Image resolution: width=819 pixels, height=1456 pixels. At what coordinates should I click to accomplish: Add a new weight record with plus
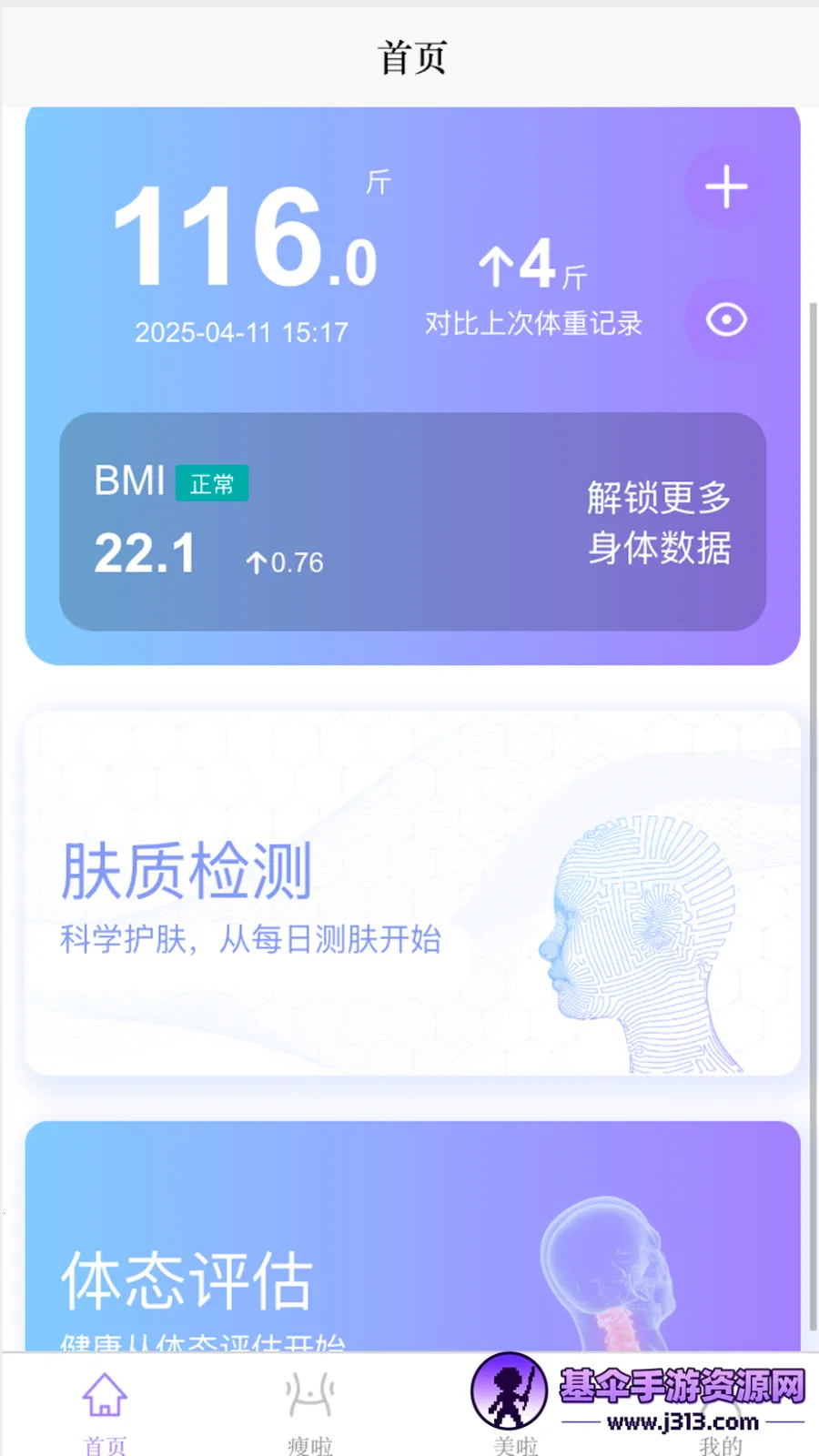coord(725,187)
